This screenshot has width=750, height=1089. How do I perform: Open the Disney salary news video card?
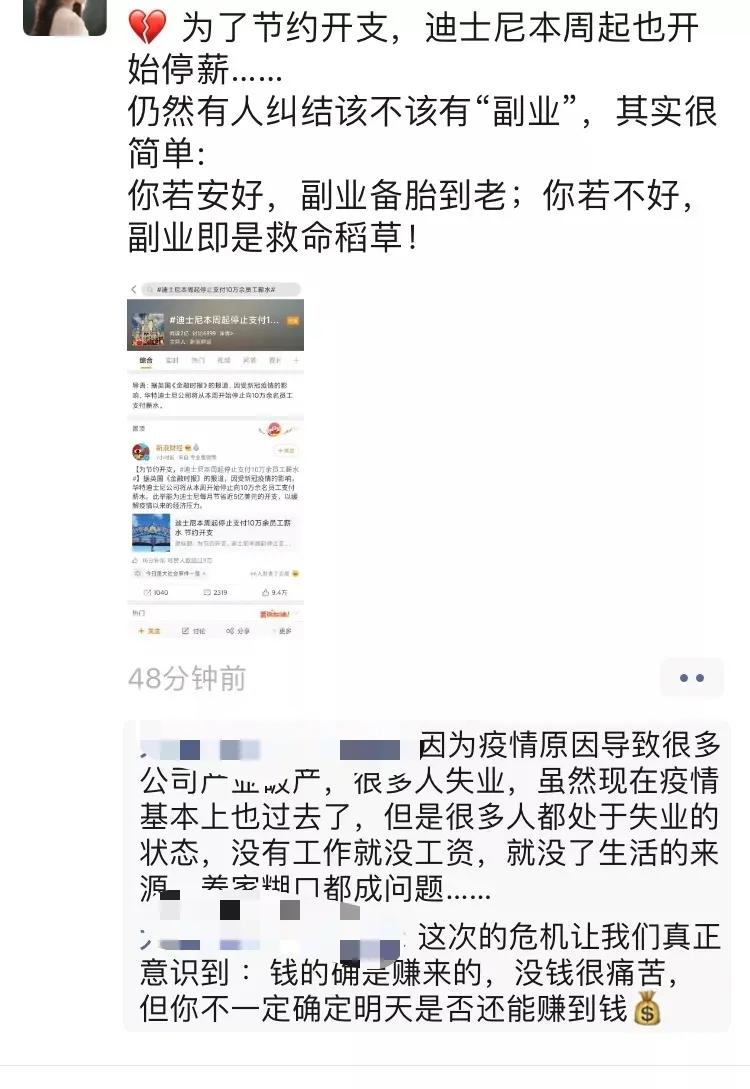pyautogui.click(x=212, y=531)
